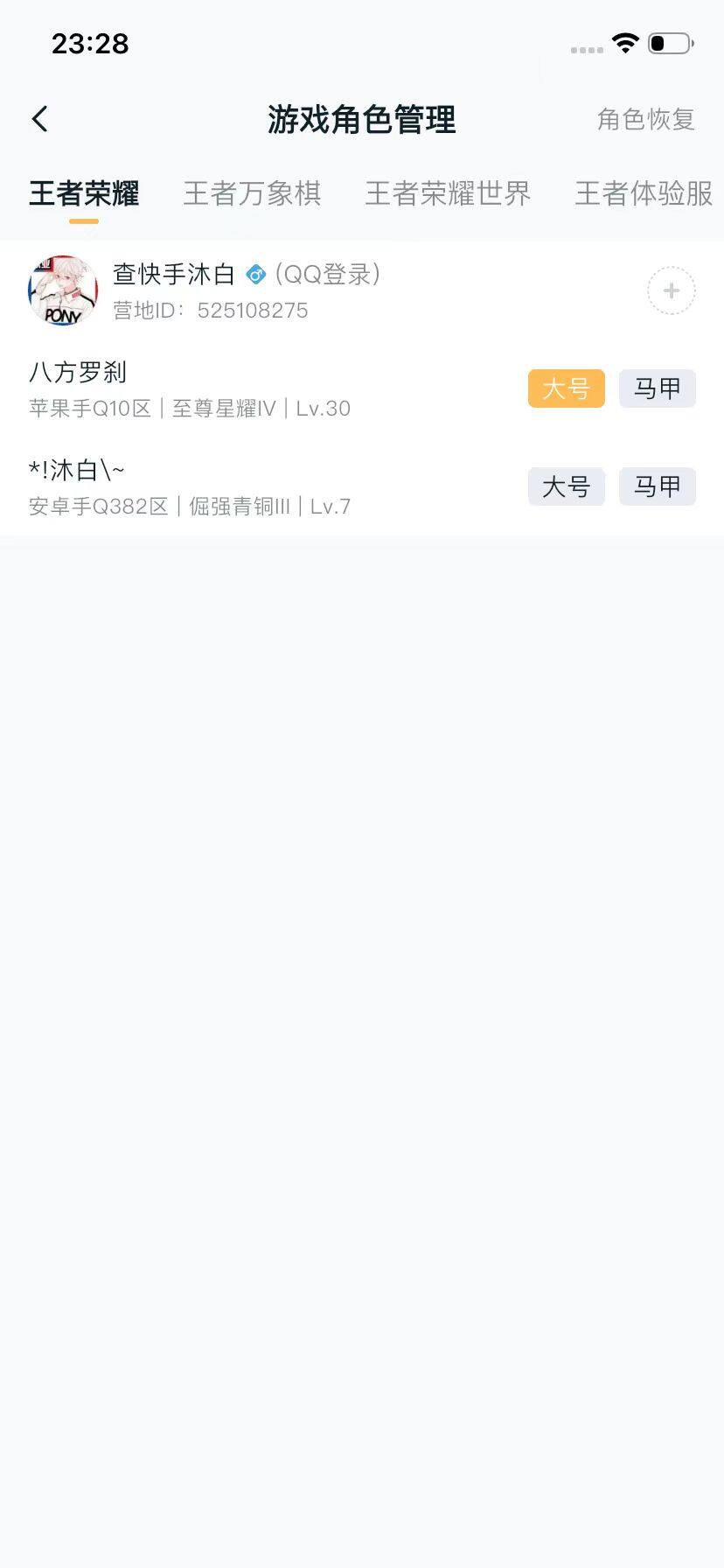This screenshot has height=1568, width=724.
Task: Toggle 大号 status for *!沐白\~
Action: point(566,486)
